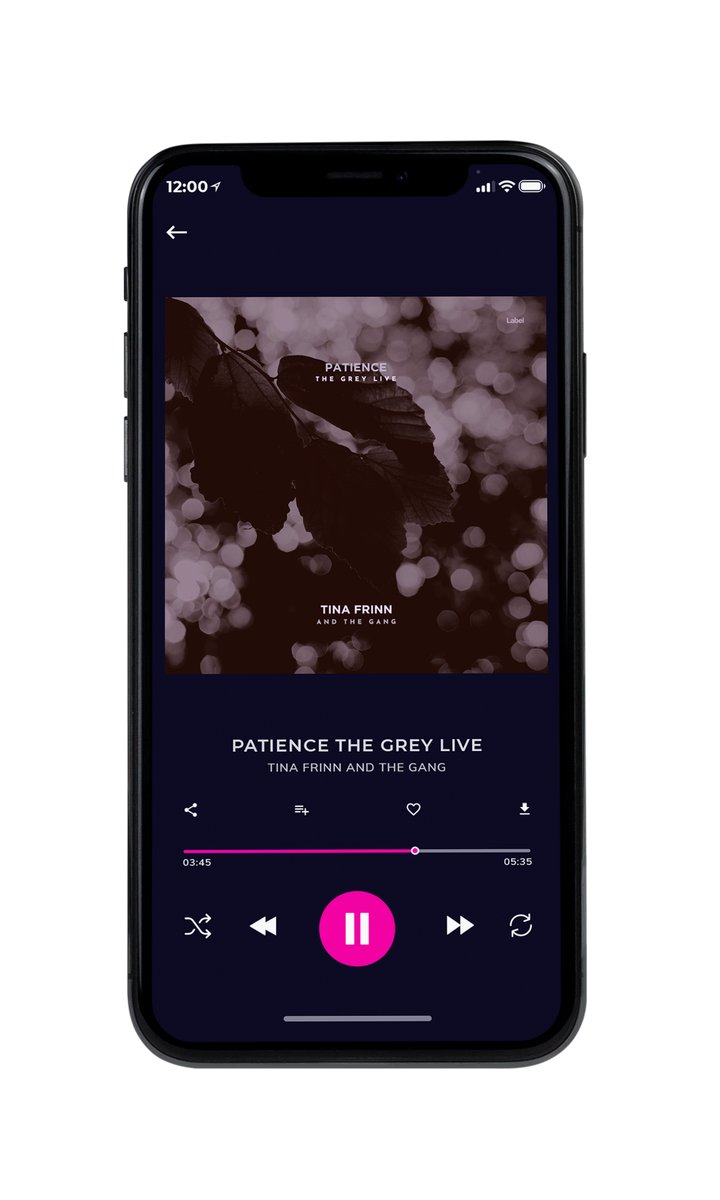This screenshot has height=1200, width=720.
Task: Pause the playing song
Action: (x=357, y=928)
